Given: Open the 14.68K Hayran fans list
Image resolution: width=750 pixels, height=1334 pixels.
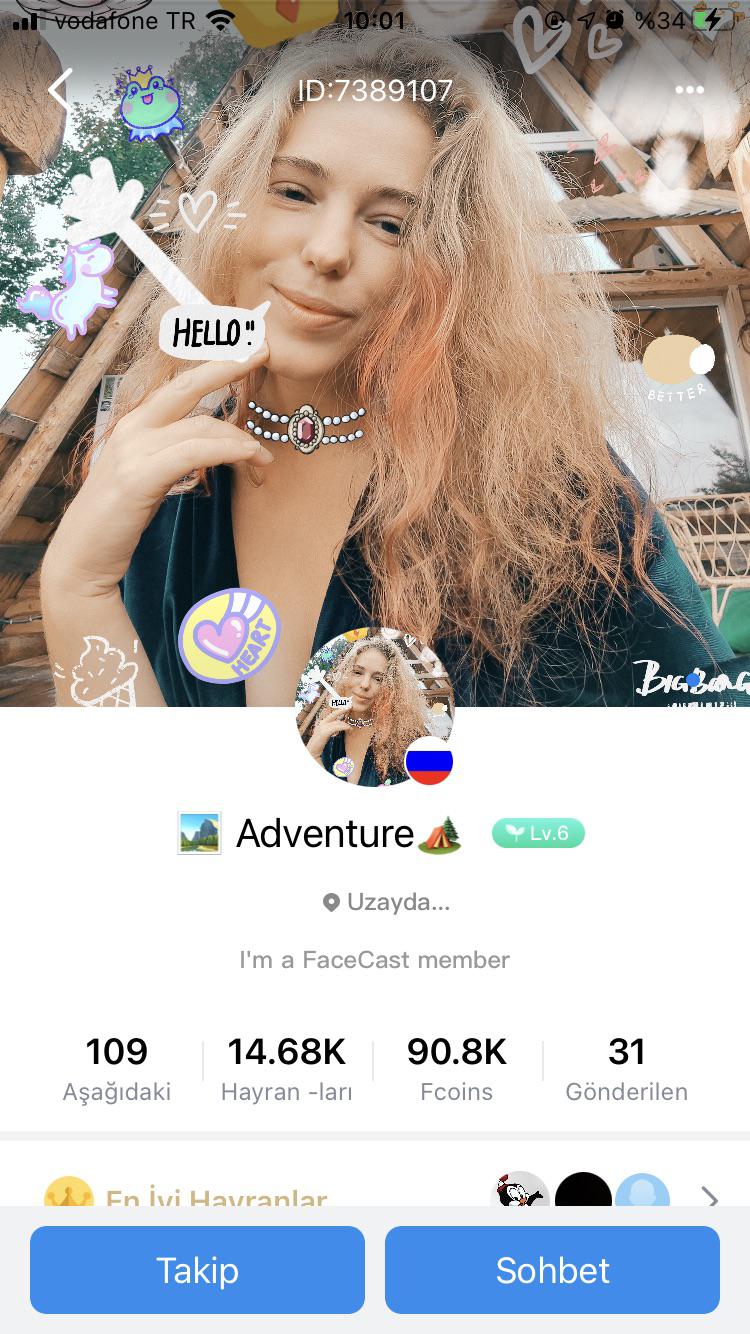Looking at the screenshot, I should (286, 1068).
